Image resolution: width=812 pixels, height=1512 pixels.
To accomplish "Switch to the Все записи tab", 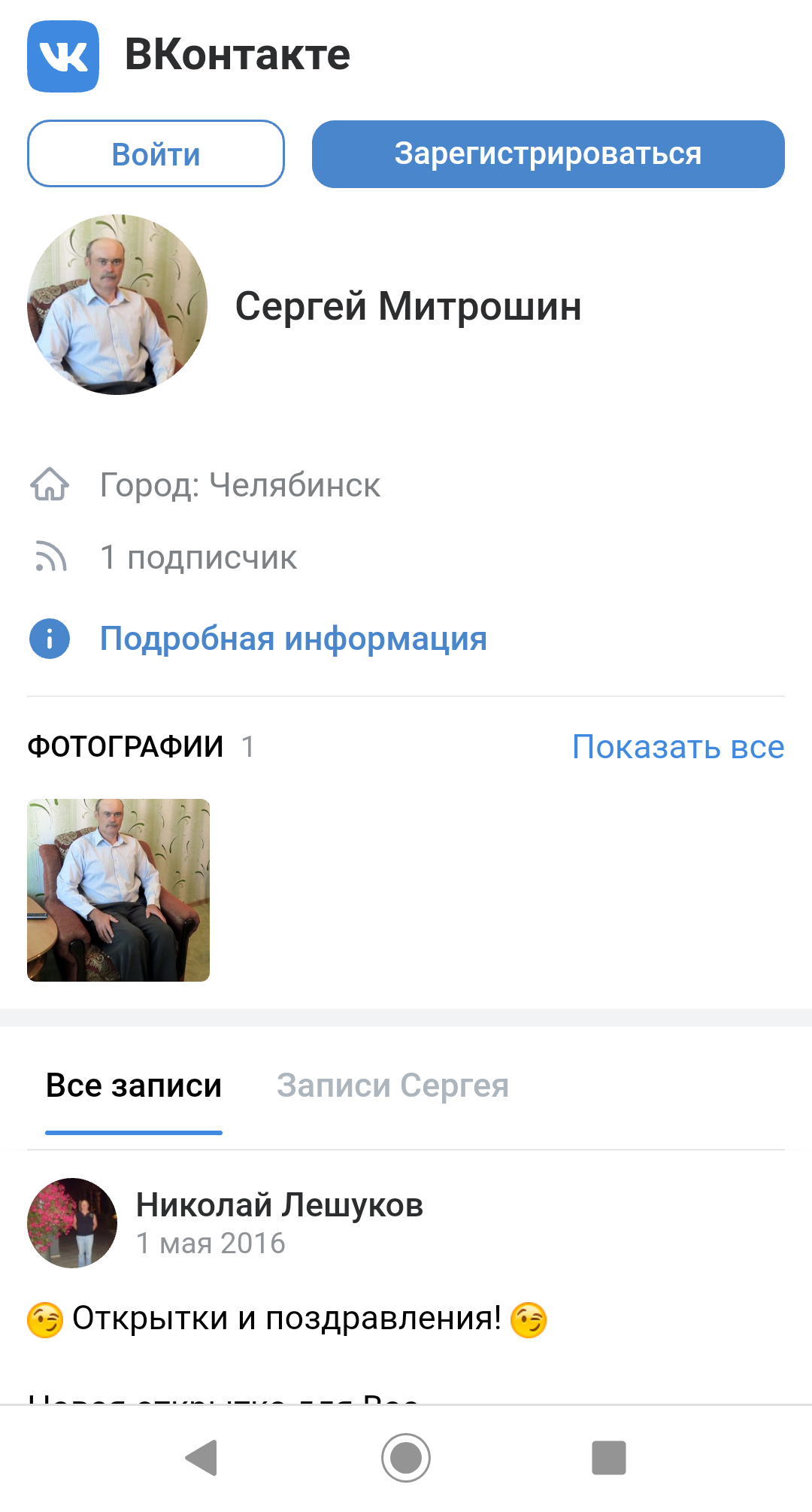I will 134,1086.
